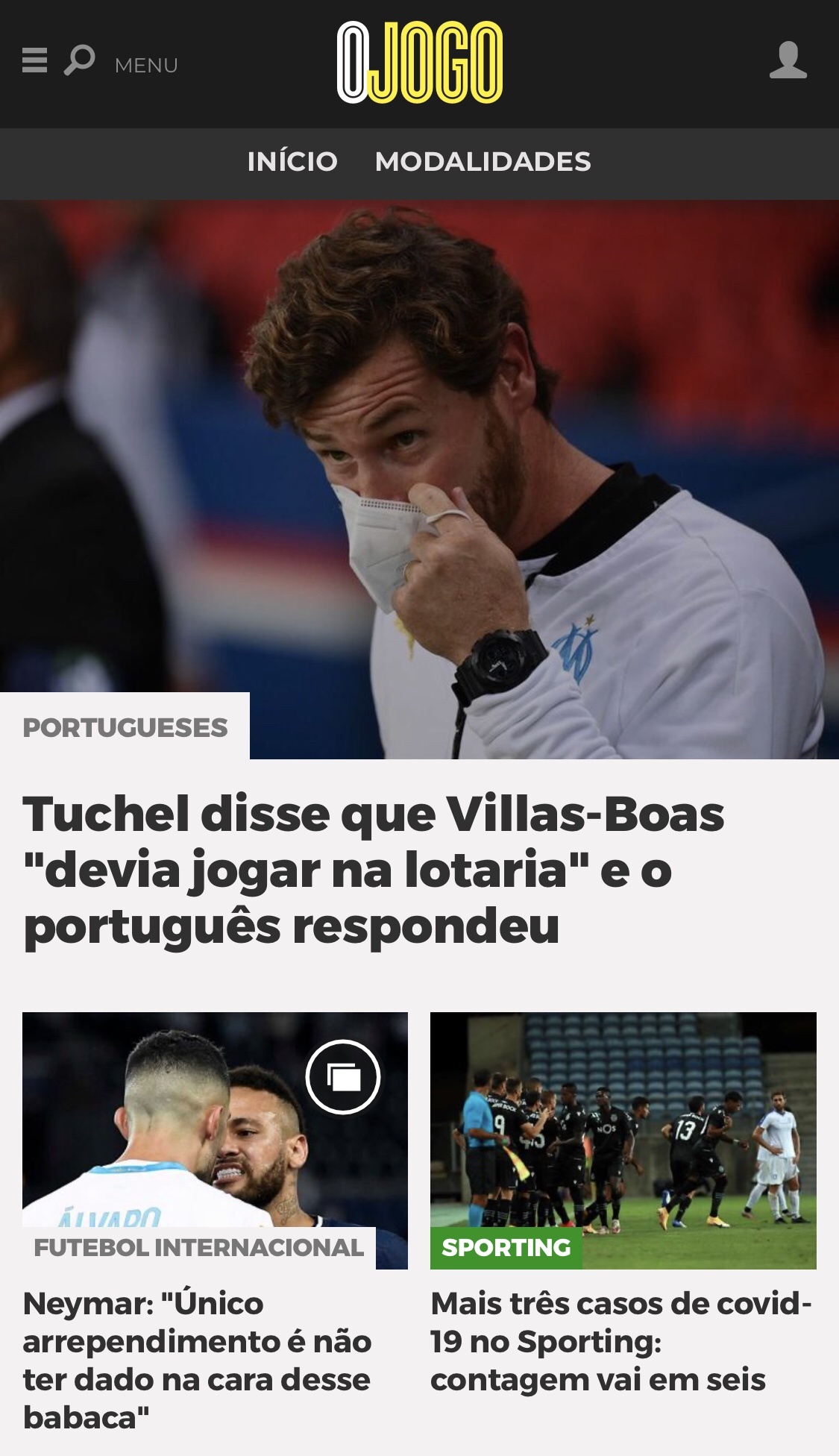Screen dimensions: 839x1456
Task: Open the Futebol Internacional category
Action: (199, 1248)
